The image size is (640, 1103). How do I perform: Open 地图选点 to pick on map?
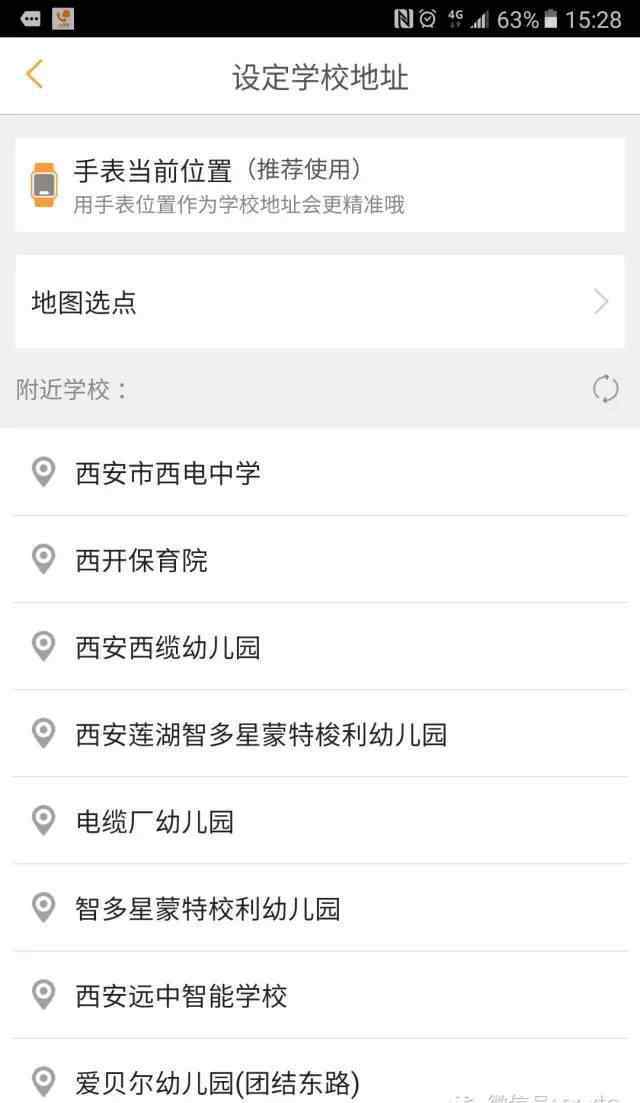[320, 302]
